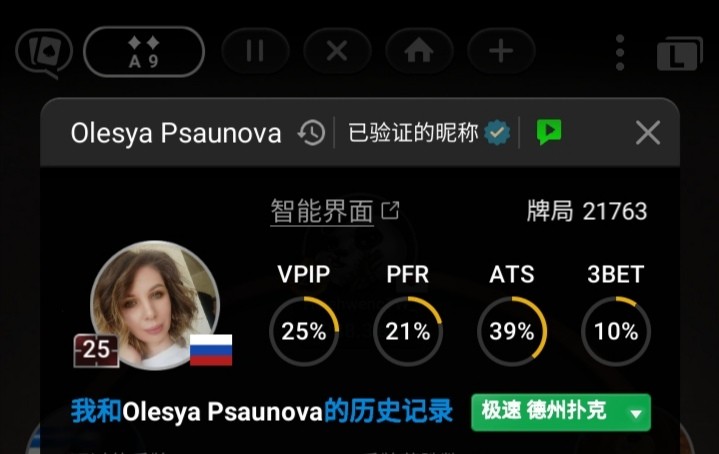The width and height of the screenshot is (719, 454).
Task: Open the table layout icon
Action: coord(679,55)
